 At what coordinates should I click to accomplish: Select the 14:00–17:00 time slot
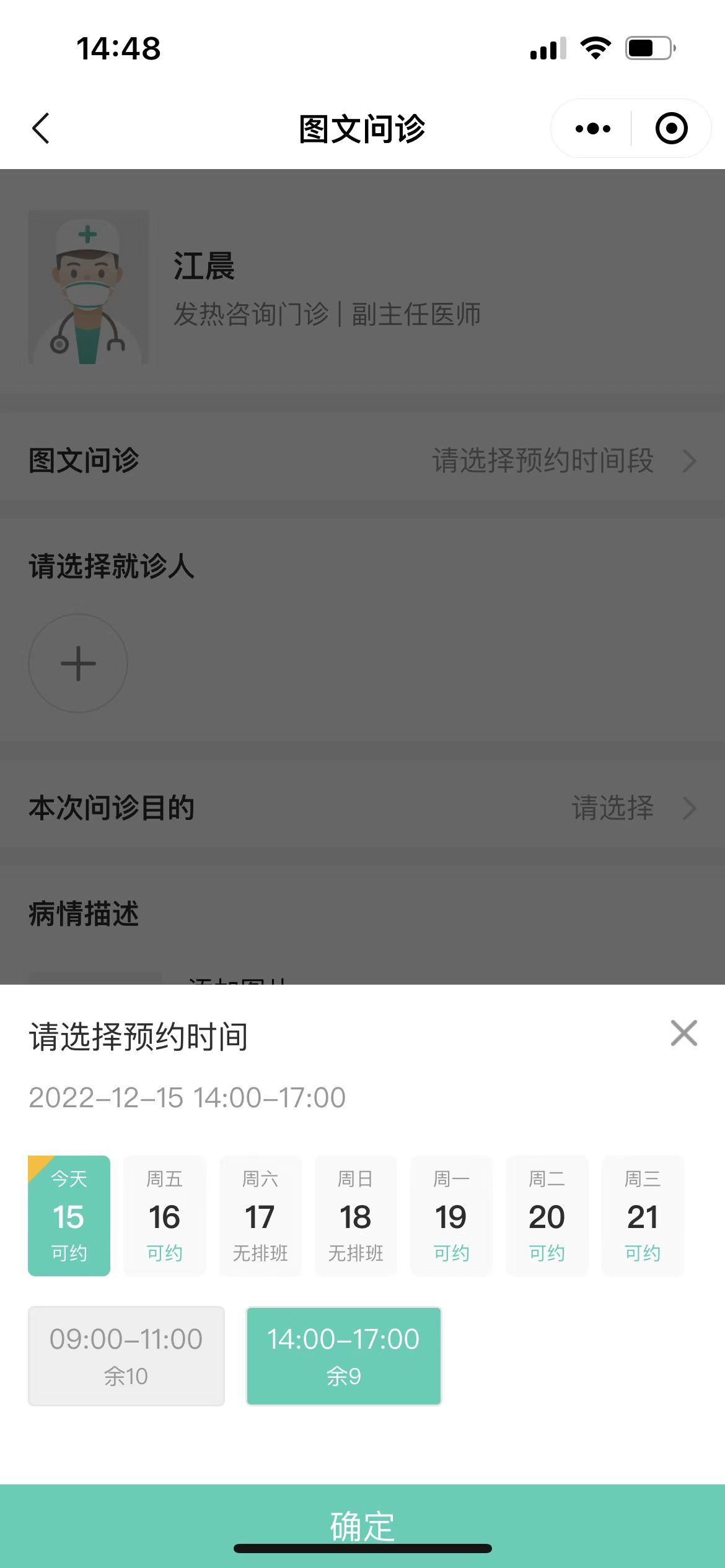[344, 1356]
